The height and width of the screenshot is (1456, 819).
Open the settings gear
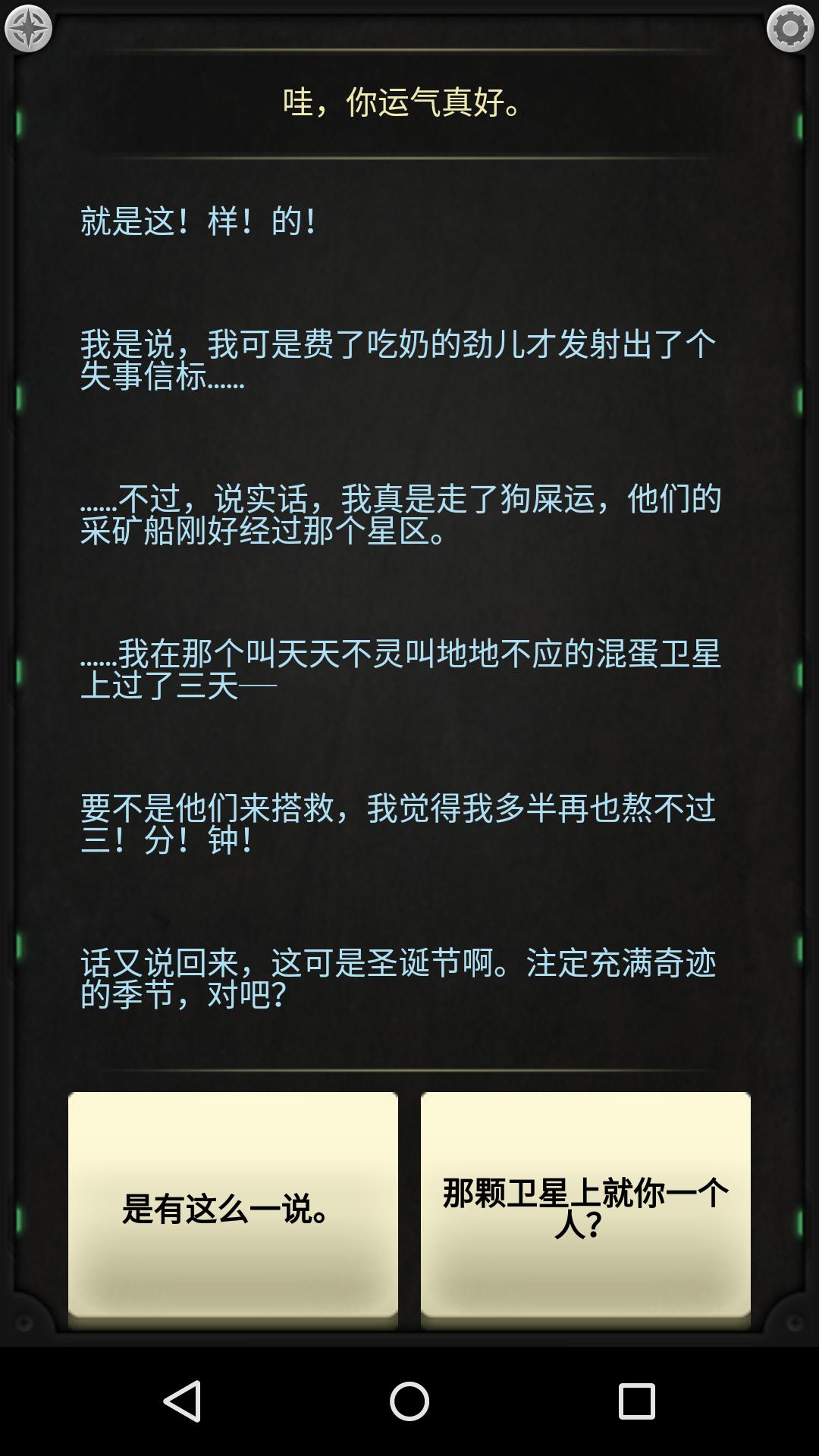(x=790, y=29)
